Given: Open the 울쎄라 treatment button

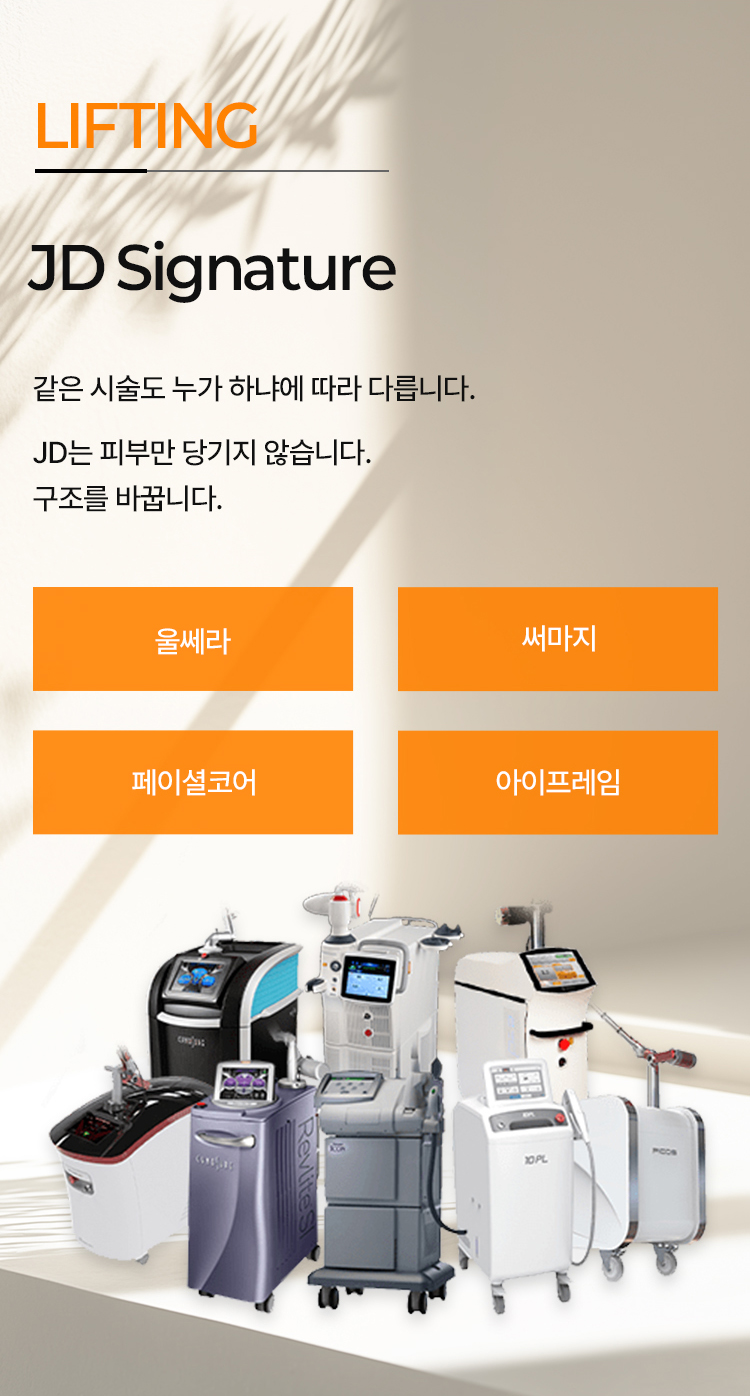Looking at the screenshot, I should point(193,639).
